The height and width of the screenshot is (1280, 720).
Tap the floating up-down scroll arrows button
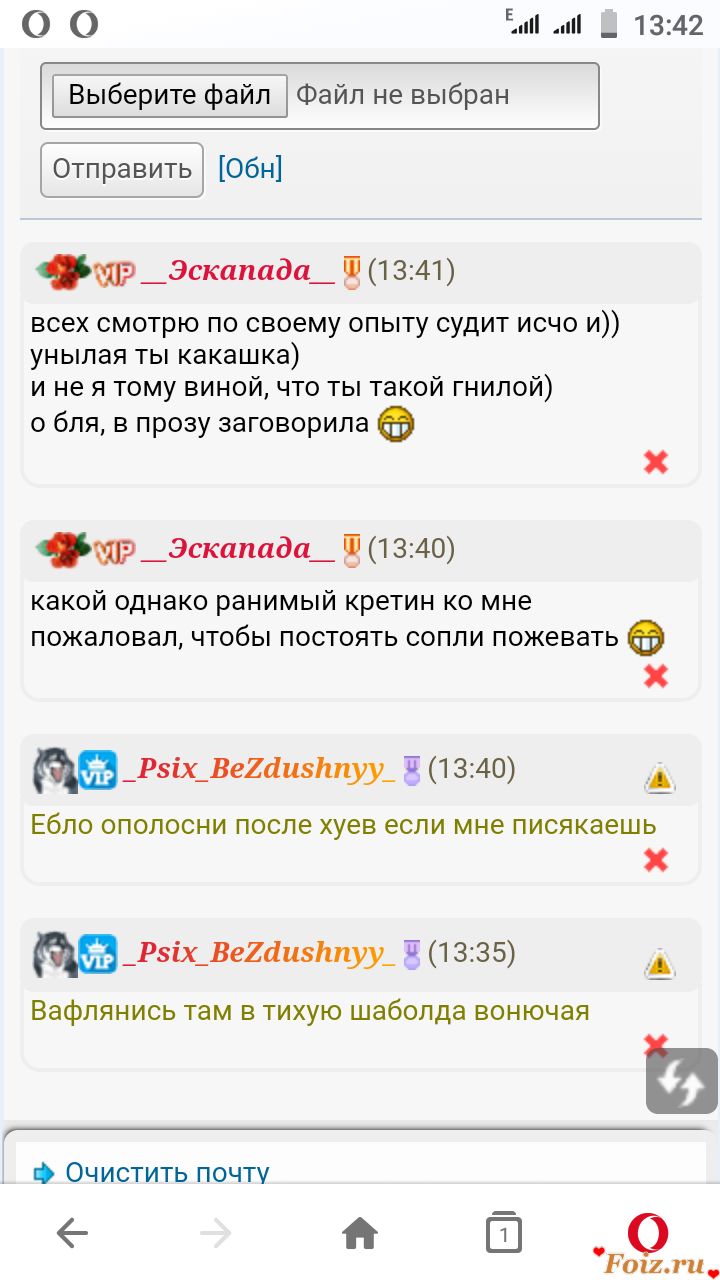[x=682, y=1081]
